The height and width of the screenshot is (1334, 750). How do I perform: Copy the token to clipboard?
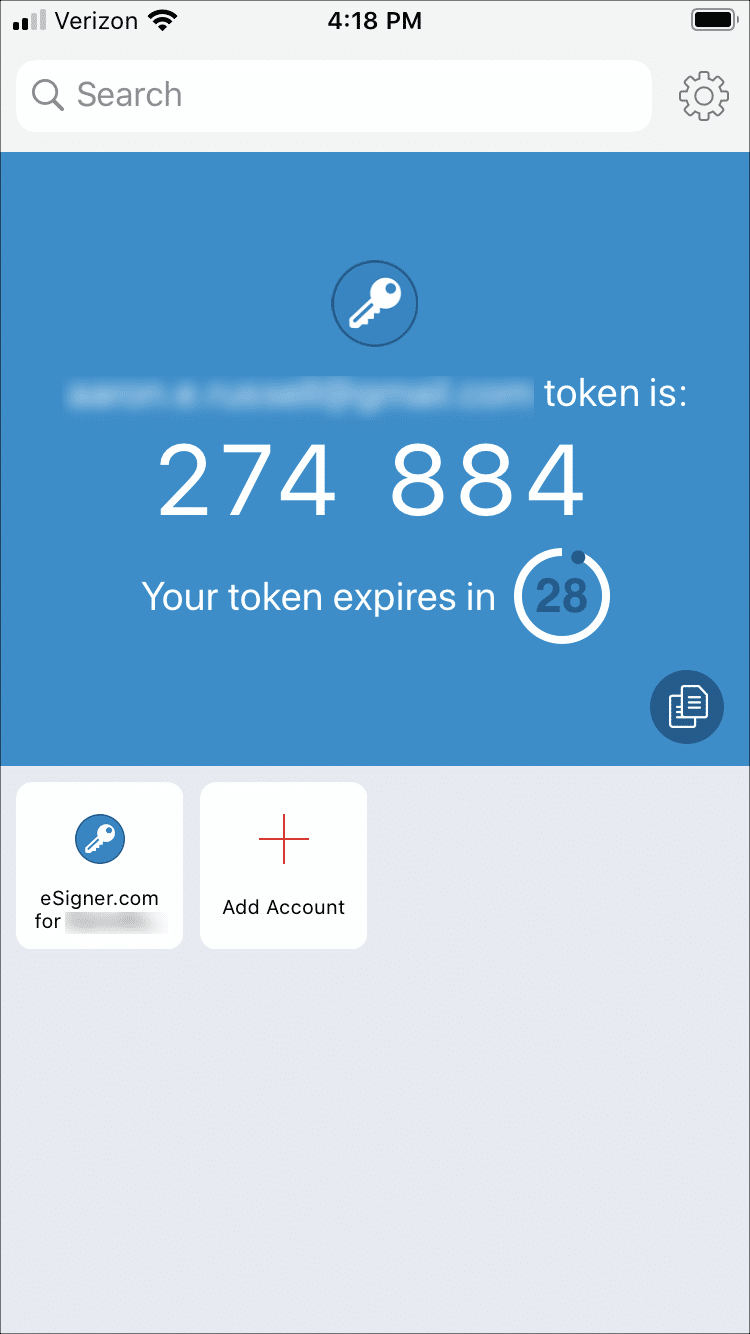click(686, 706)
